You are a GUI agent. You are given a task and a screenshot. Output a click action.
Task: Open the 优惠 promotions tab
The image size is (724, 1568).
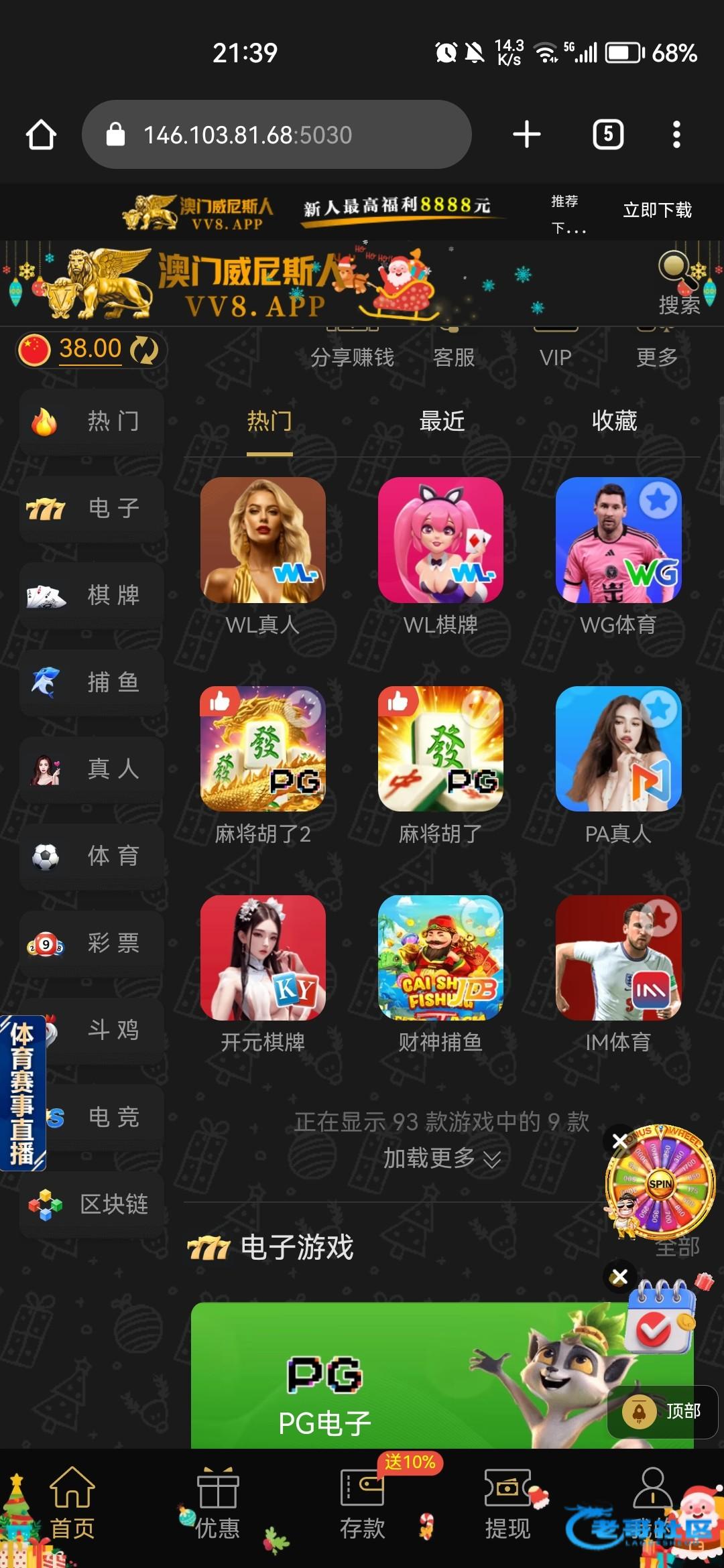(x=217, y=1504)
